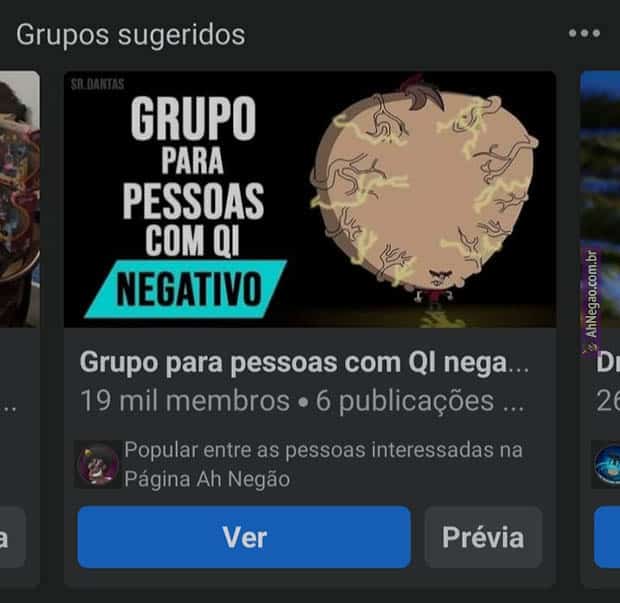Viewport: 620px width, 603px height.
Task: Tap Ver to view the QI negativo group
Action: coord(244,537)
